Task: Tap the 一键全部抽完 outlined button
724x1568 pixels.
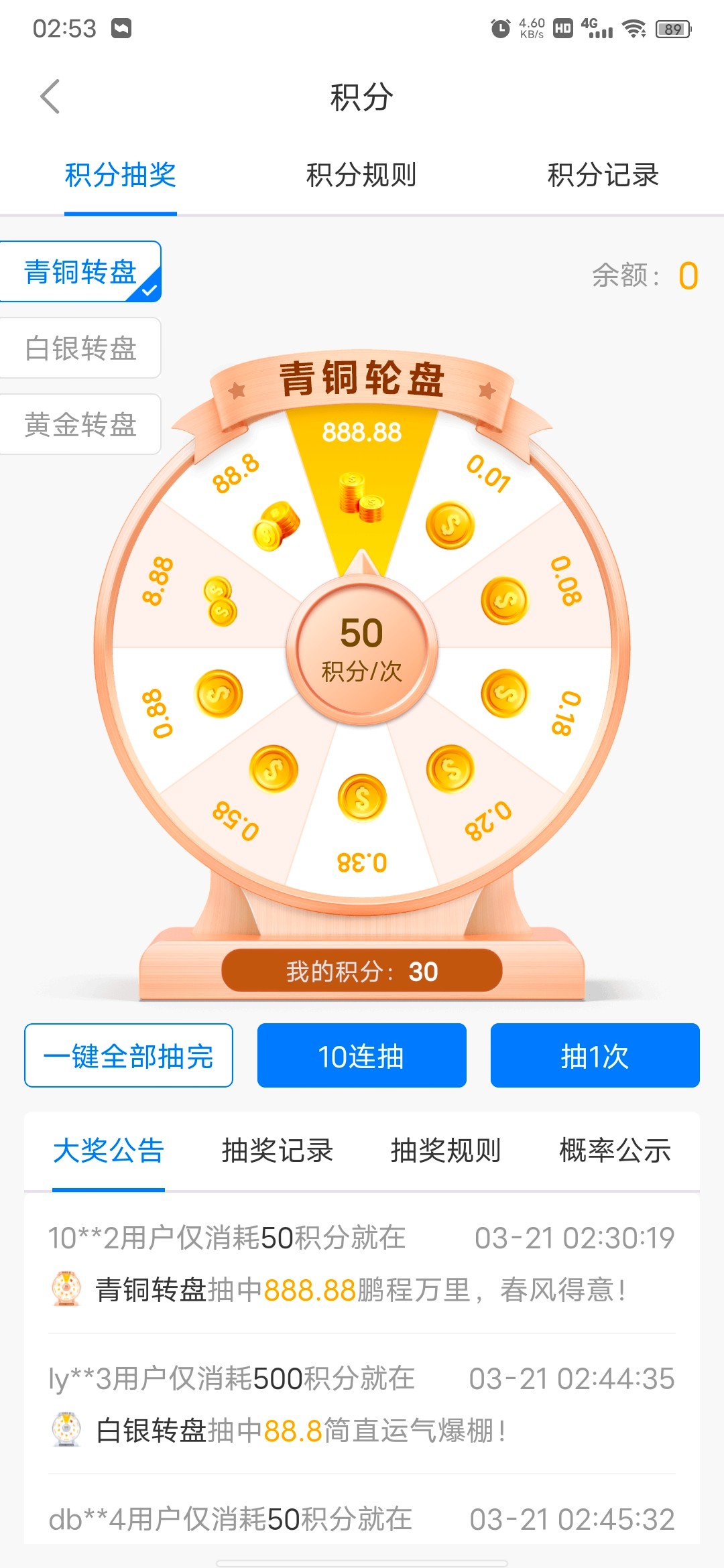Action: pyautogui.click(x=129, y=1055)
